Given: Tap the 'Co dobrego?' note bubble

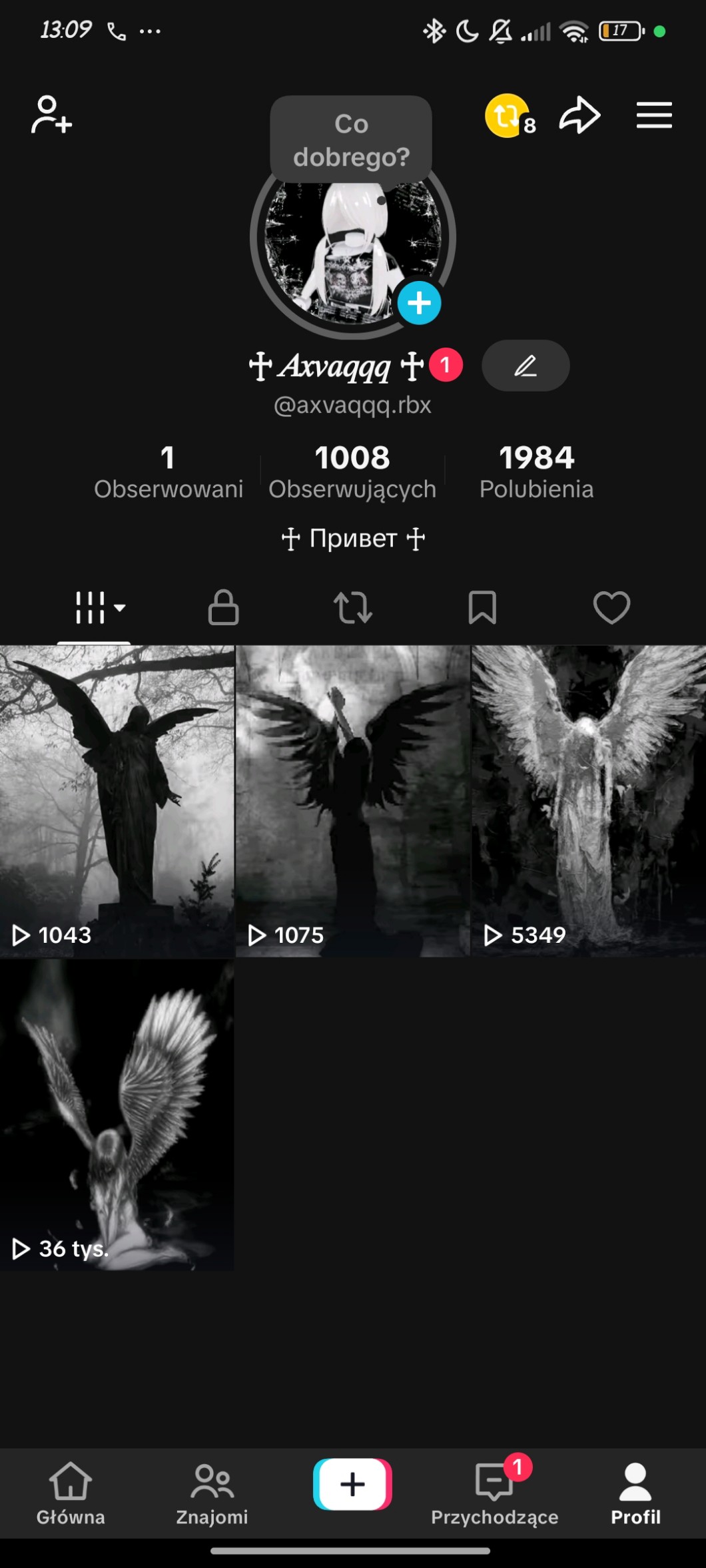Looking at the screenshot, I should pyautogui.click(x=351, y=140).
